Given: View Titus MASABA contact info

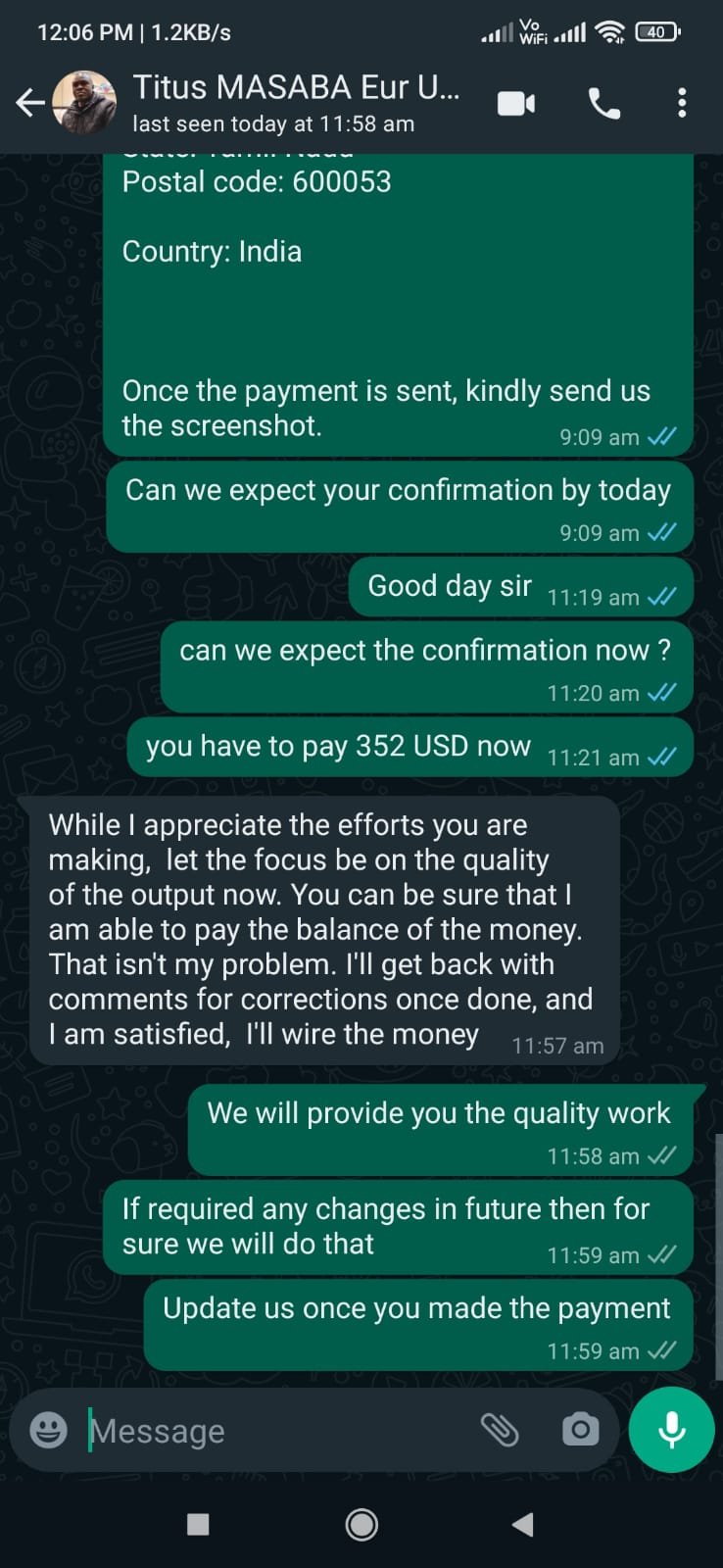Looking at the screenshot, I should (x=294, y=103).
